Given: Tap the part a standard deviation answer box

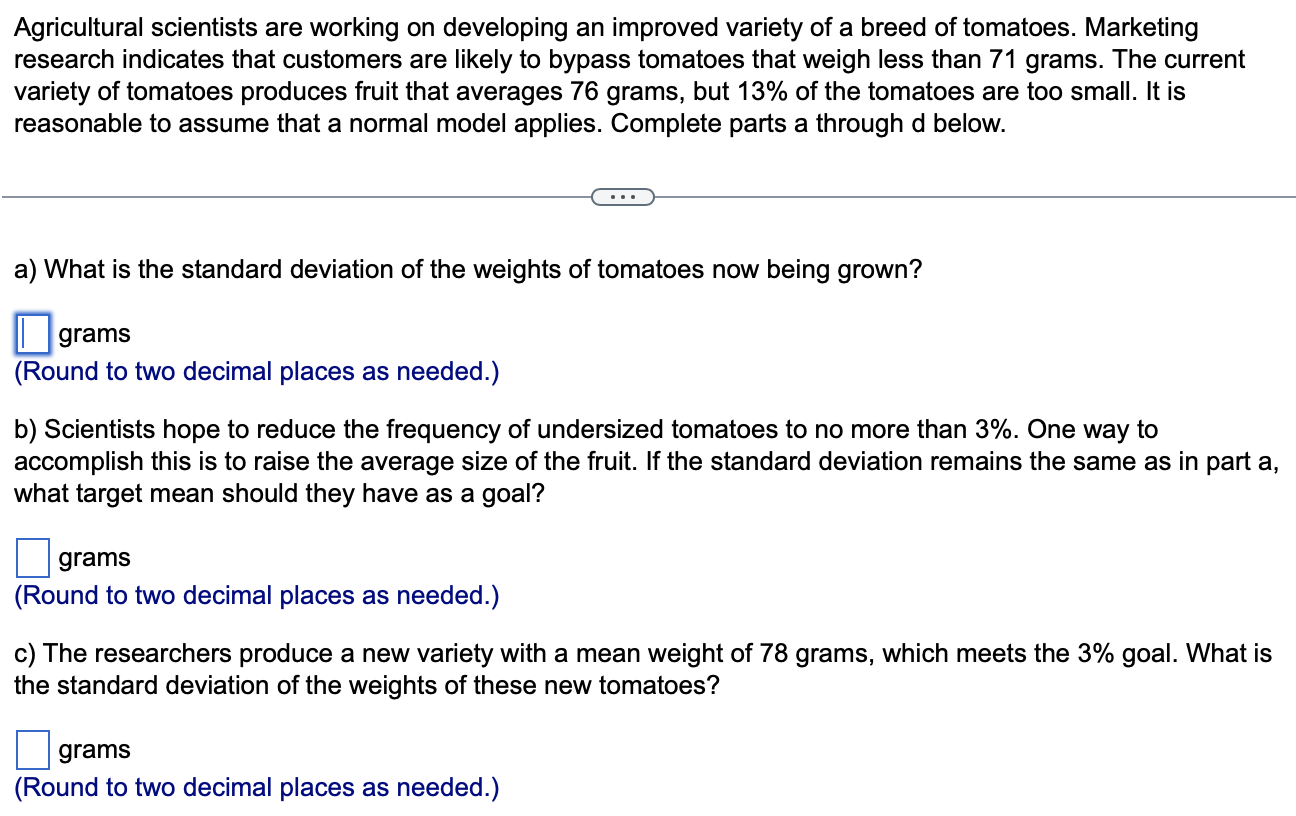Looking at the screenshot, I should (33, 334).
